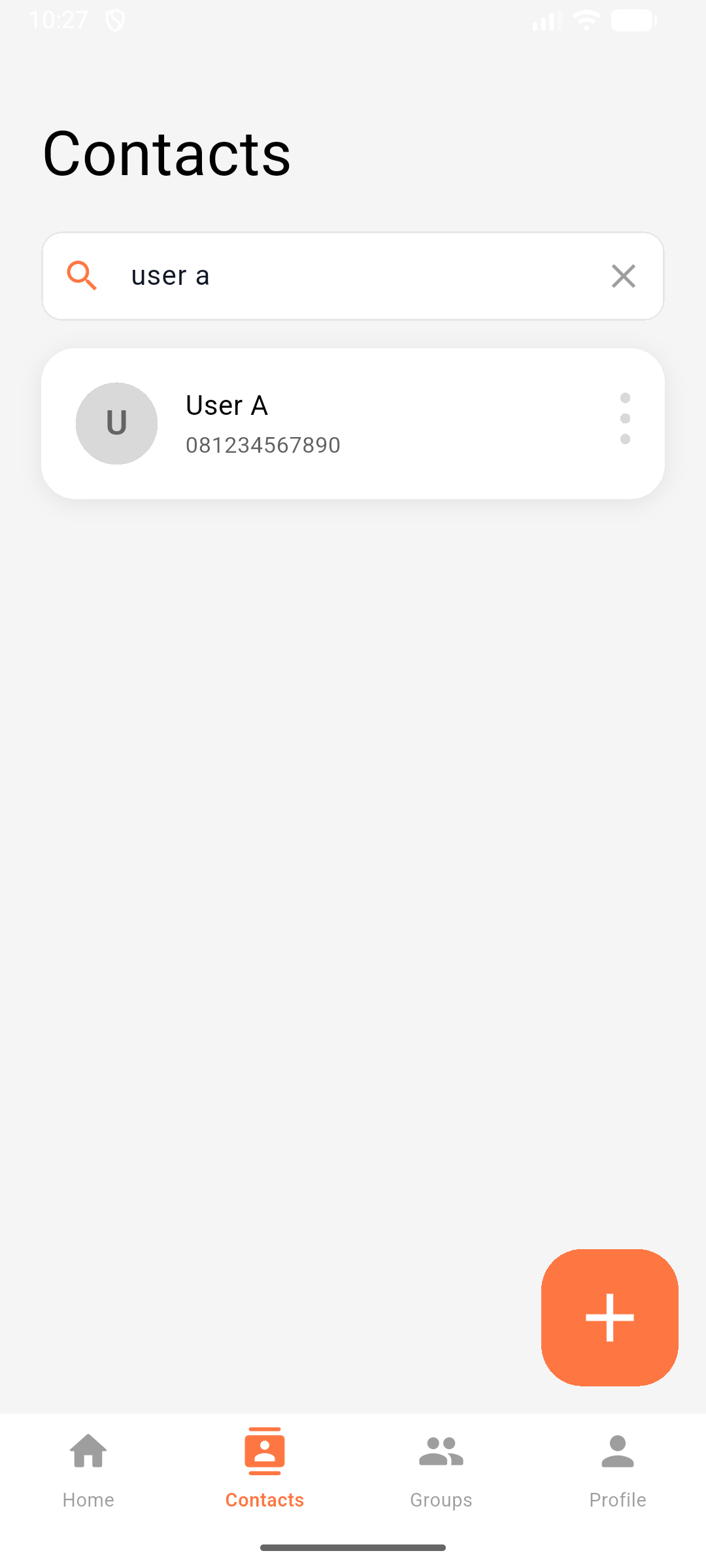The width and height of the screenshot is (706, 1568).
Task: Open the three-dot menu for User A
Action: tap(625, 419)
